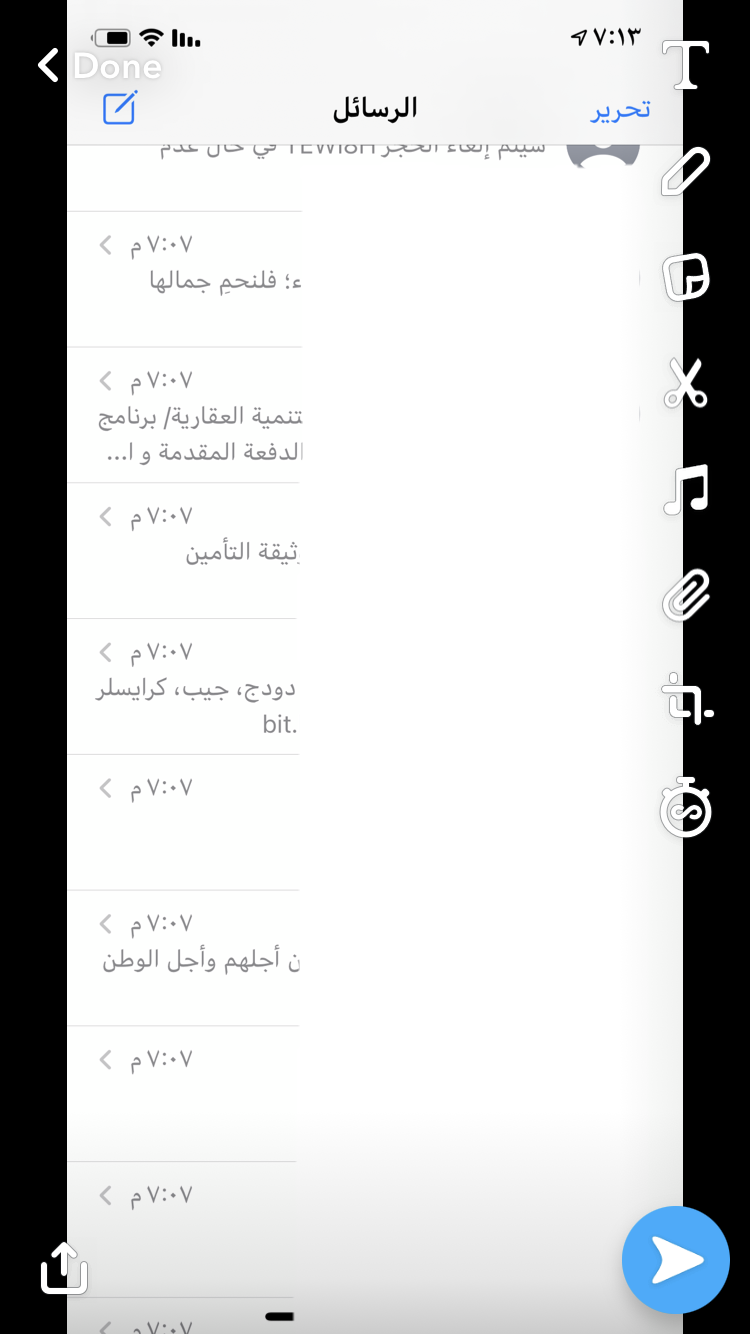
Task: Open the sticker picker
Action: click(686, 277)
